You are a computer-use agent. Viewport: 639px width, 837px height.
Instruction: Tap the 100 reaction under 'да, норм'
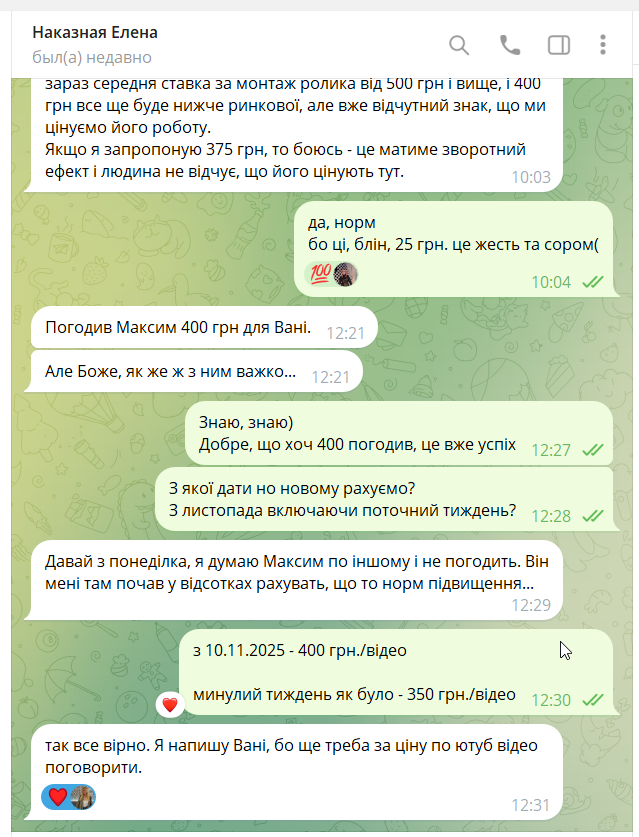[321, 273]
